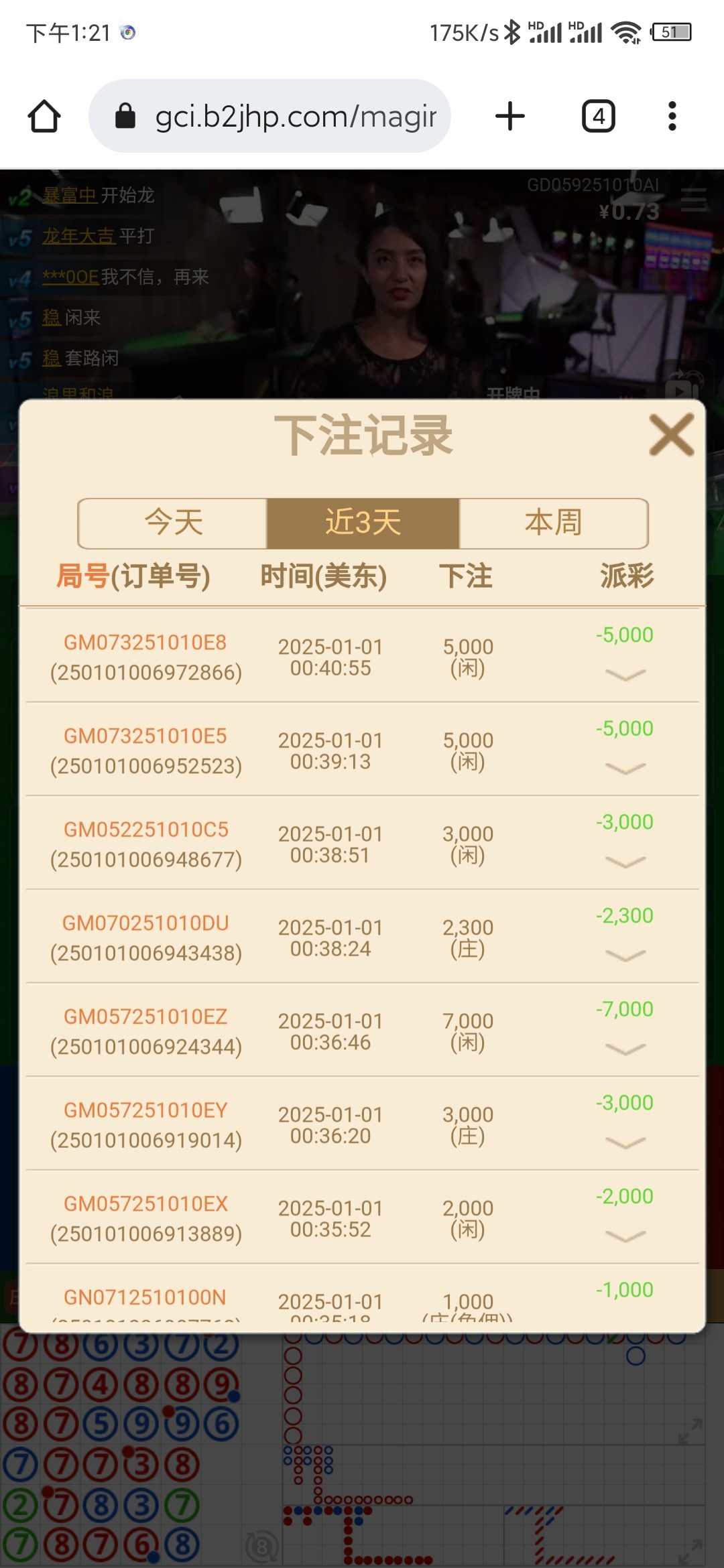724x1568 pixels.
Task: Expand details for order GM070251010DU
Action: pos(625,955)
